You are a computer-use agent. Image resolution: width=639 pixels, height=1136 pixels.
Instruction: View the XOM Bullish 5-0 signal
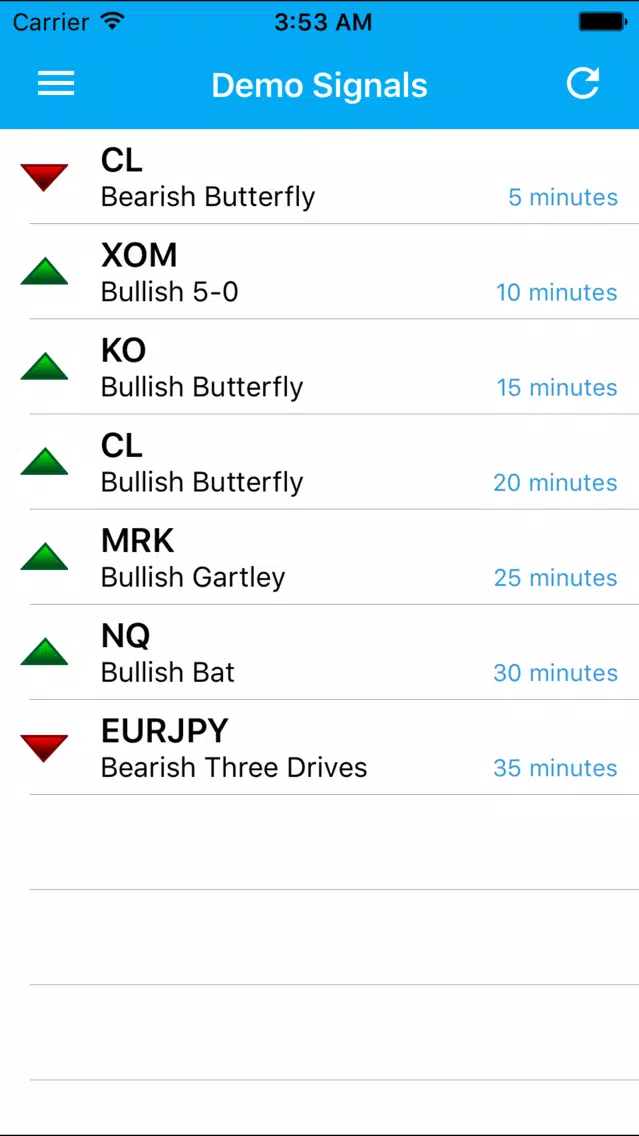tap(320, 272)
